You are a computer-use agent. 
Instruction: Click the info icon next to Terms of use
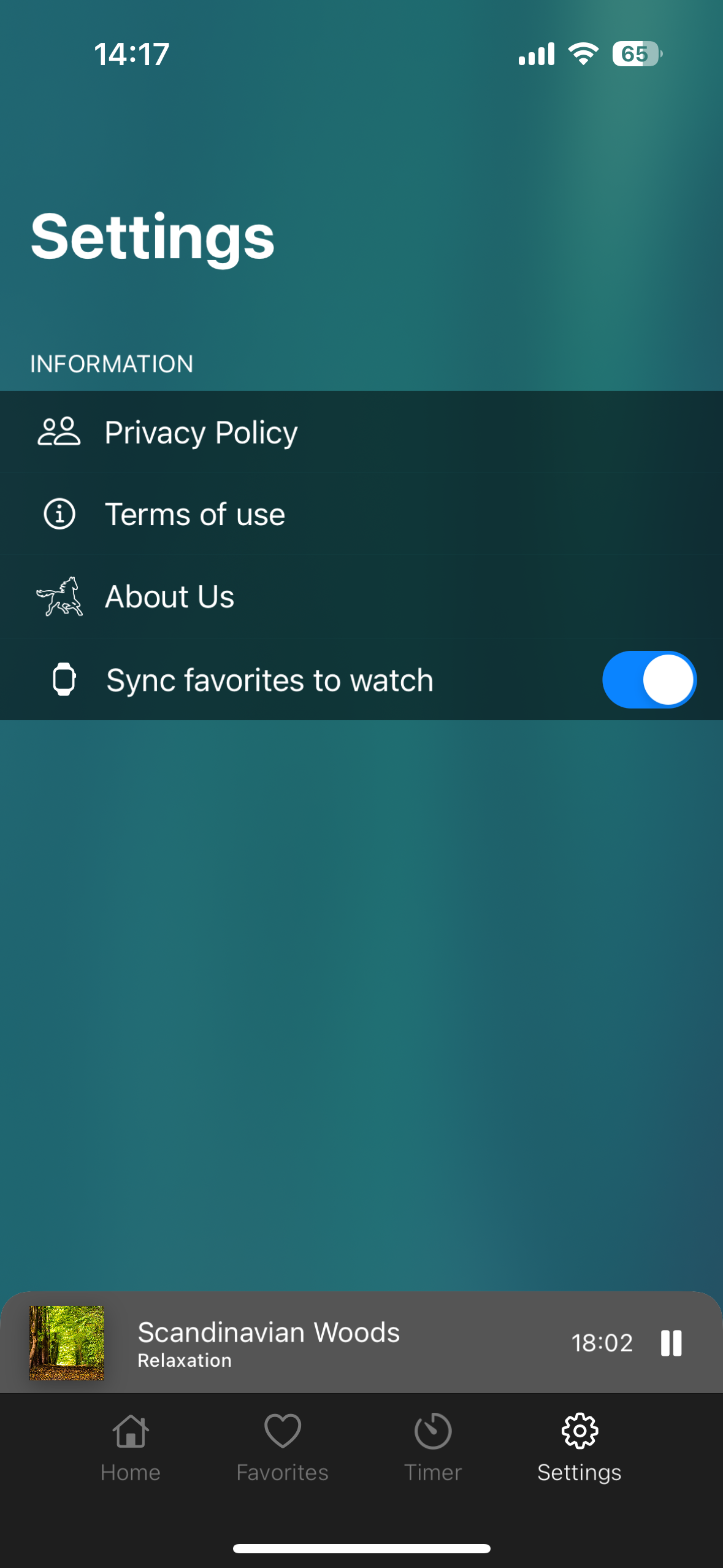(59, 514)
